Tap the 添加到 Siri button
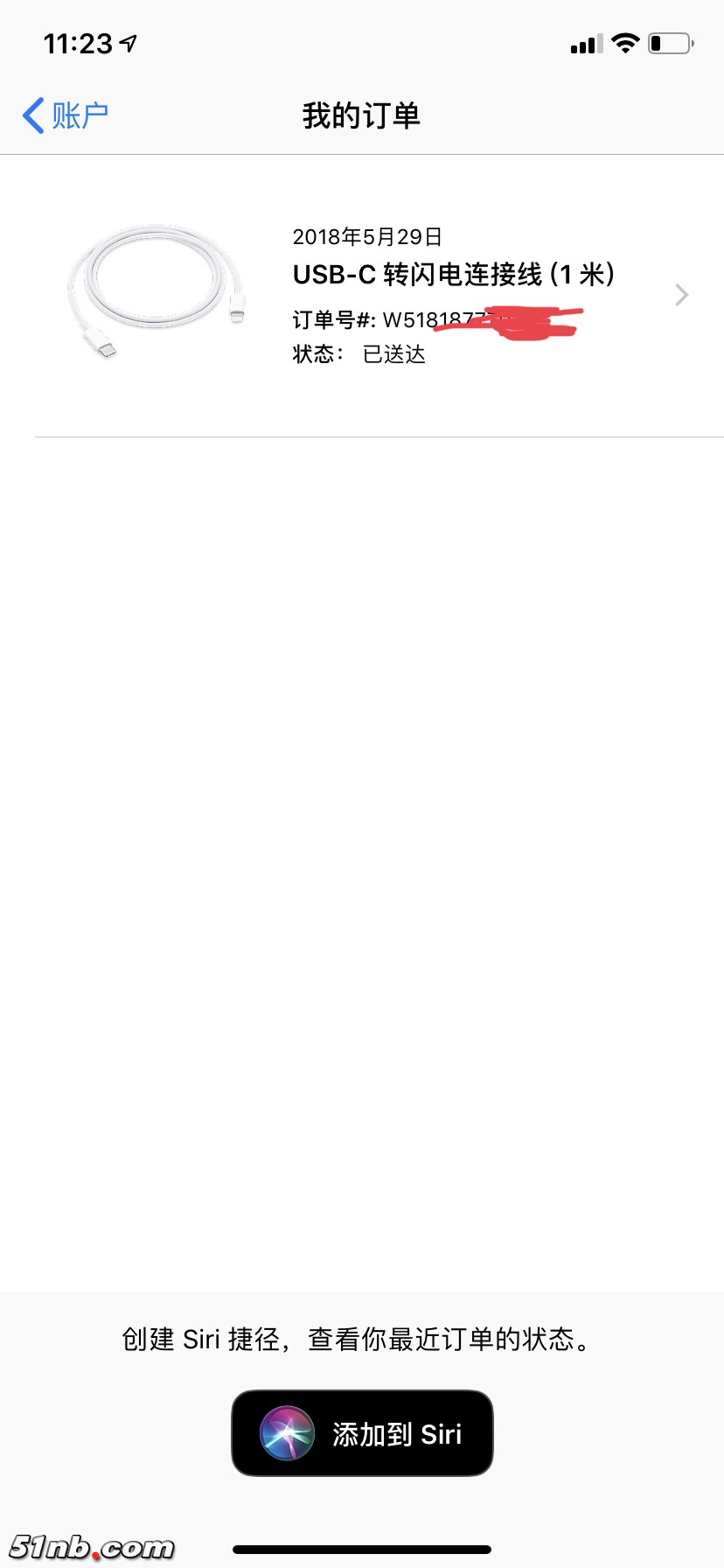The width and height of the screenshot is (724, 1568). (362, 1433)
